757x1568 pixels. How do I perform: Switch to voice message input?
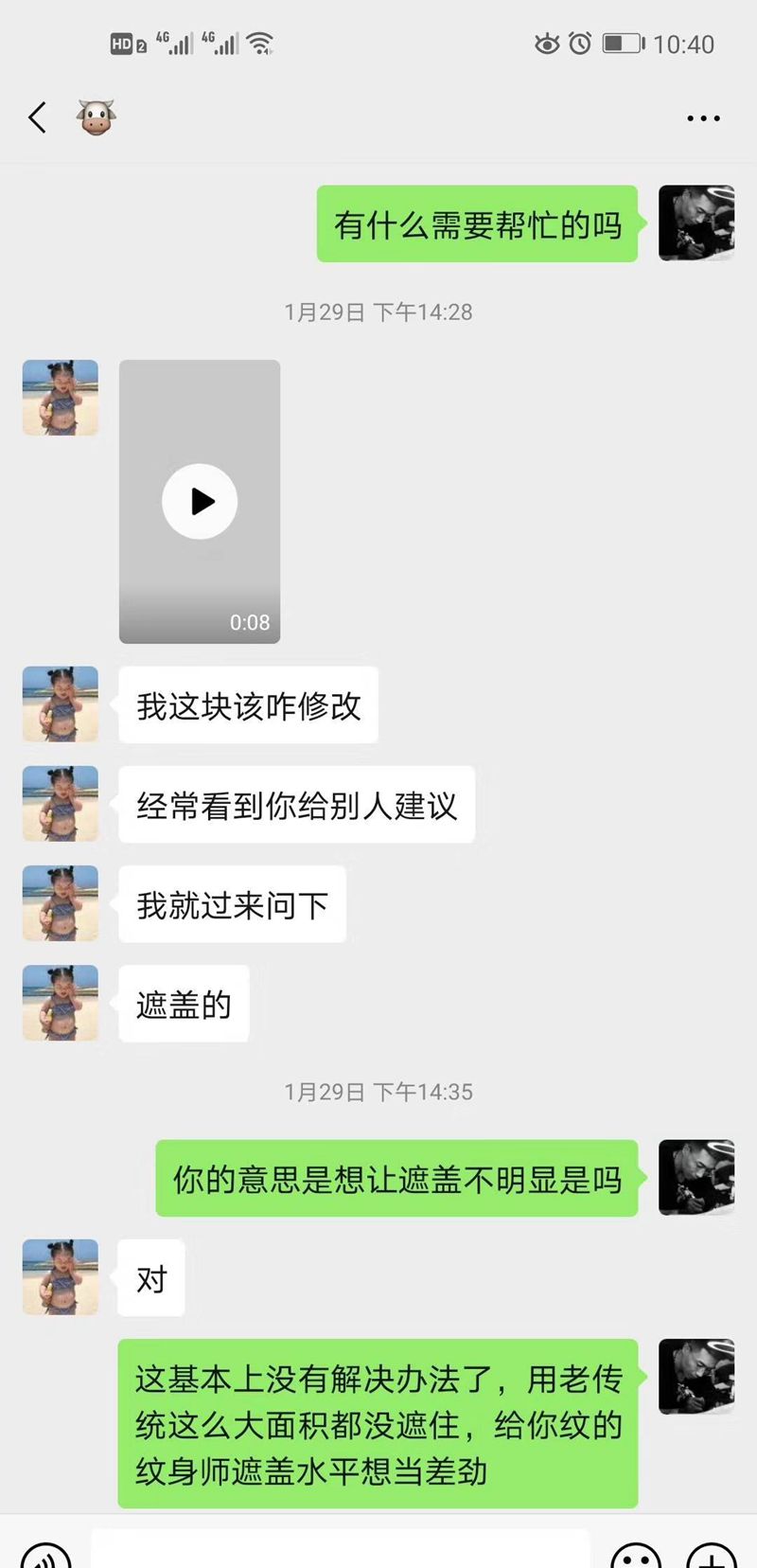[45, 1557]
